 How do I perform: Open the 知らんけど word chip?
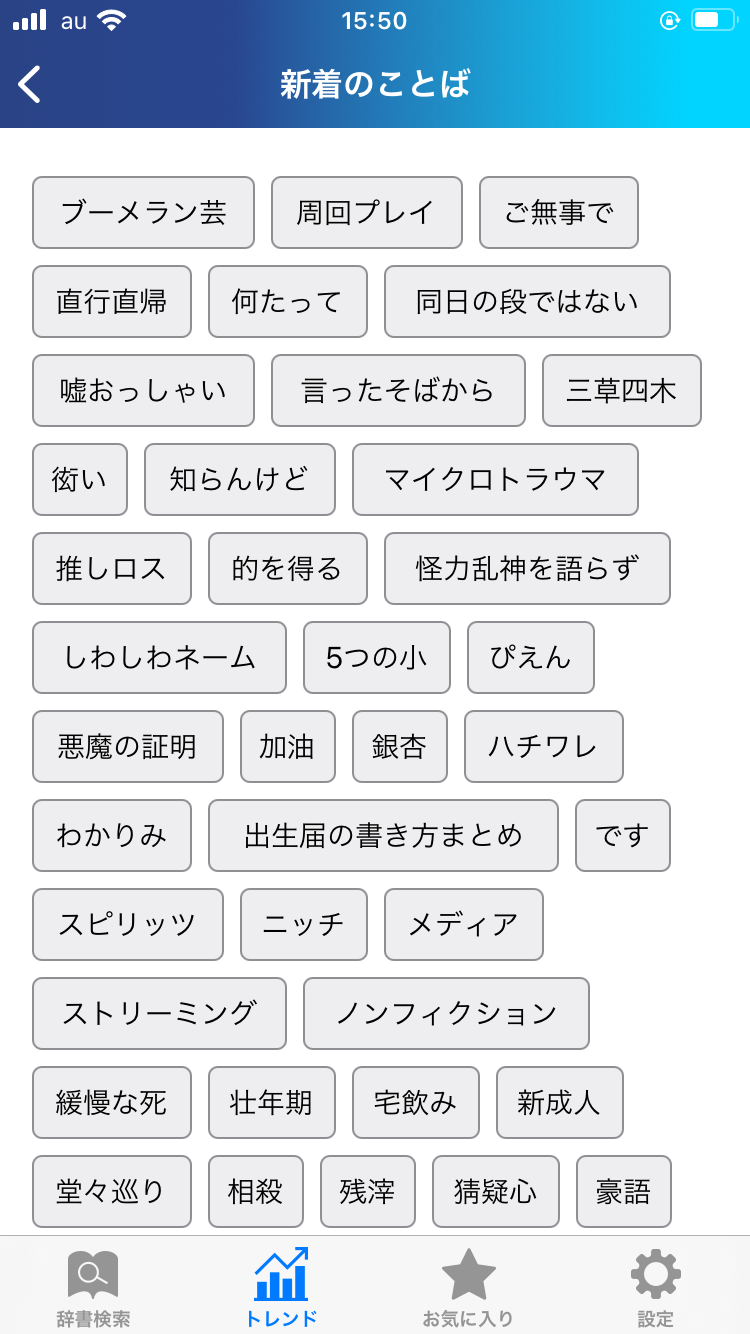[x=240, y=479]
